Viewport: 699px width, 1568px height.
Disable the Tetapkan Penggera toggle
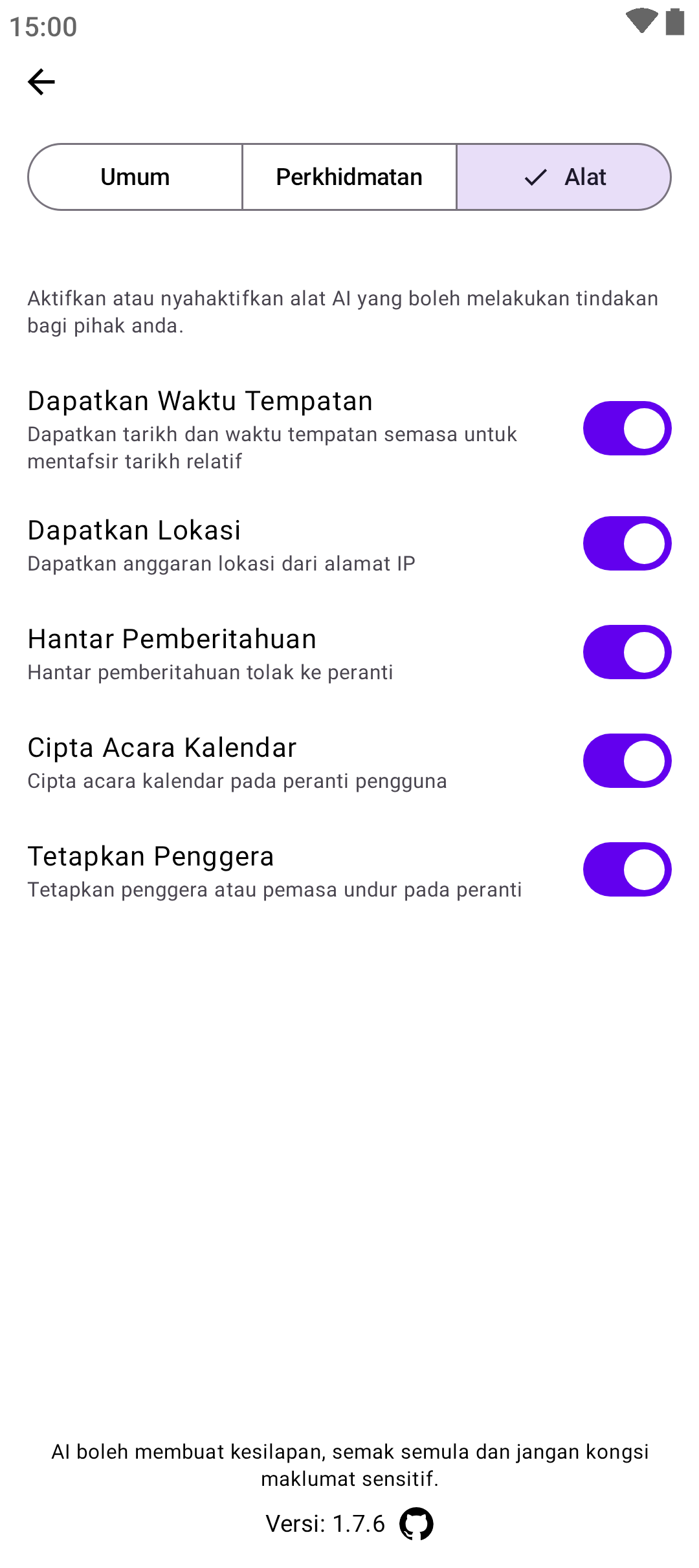point(627,869)
